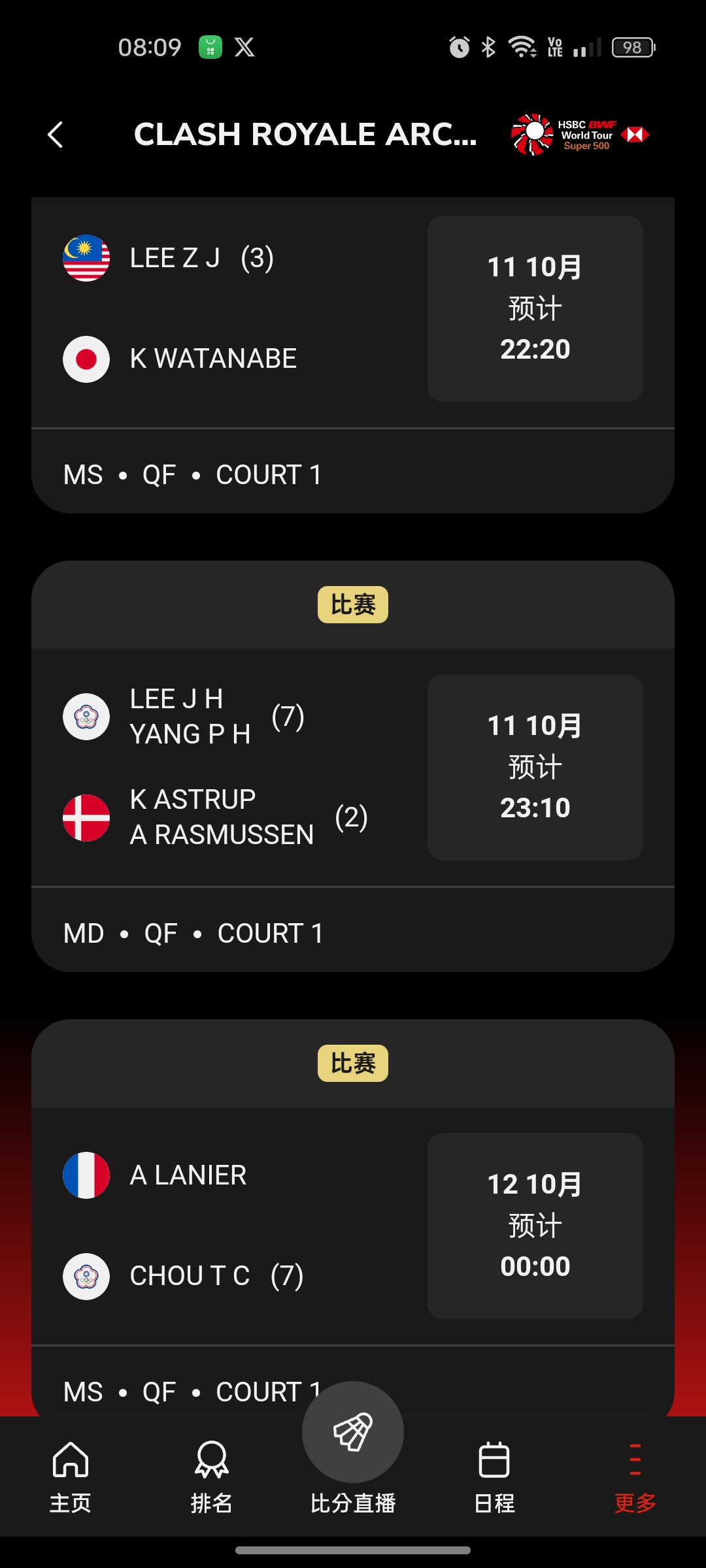Open 比分直播 live scores
The image size is (706, 1568).
point(353,1450)
